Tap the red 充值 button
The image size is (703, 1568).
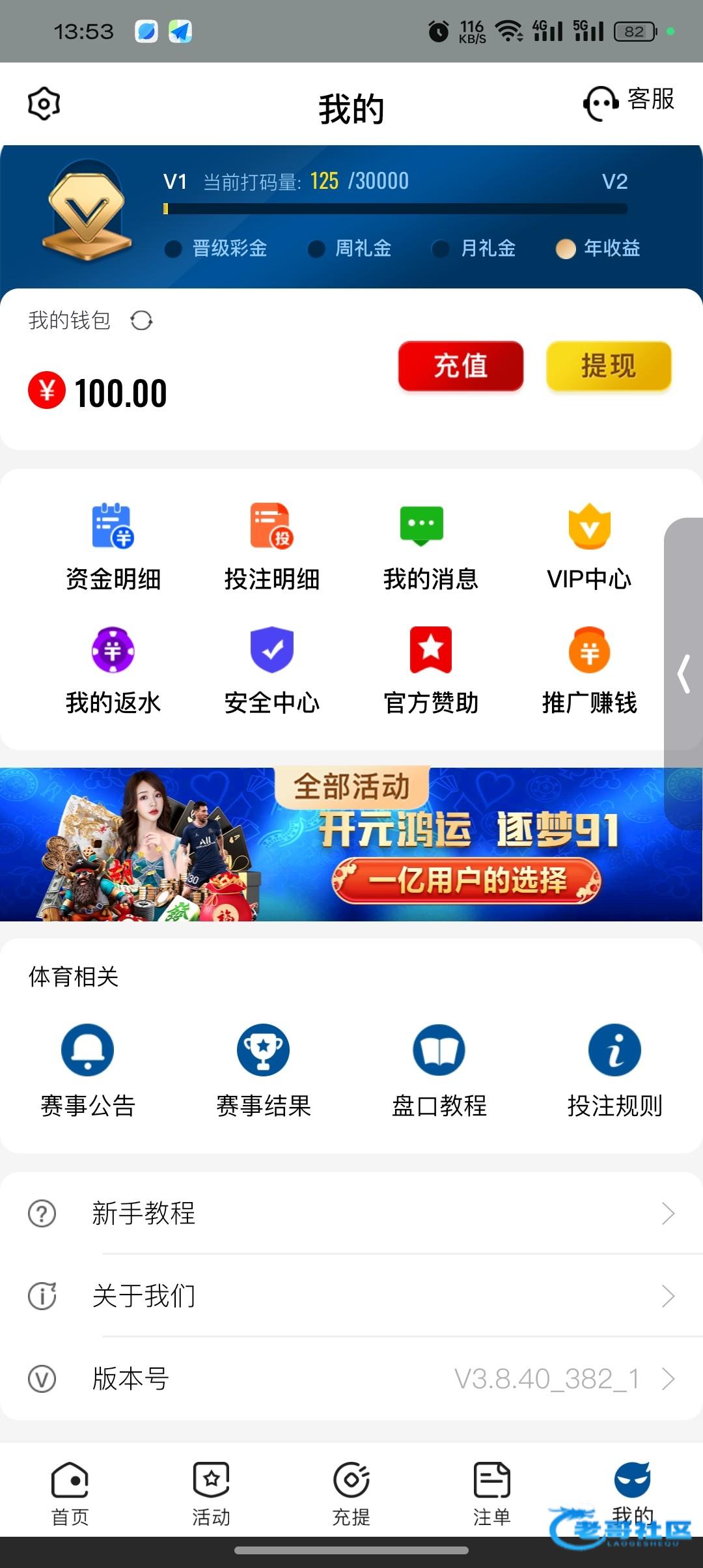coord(460,366)
